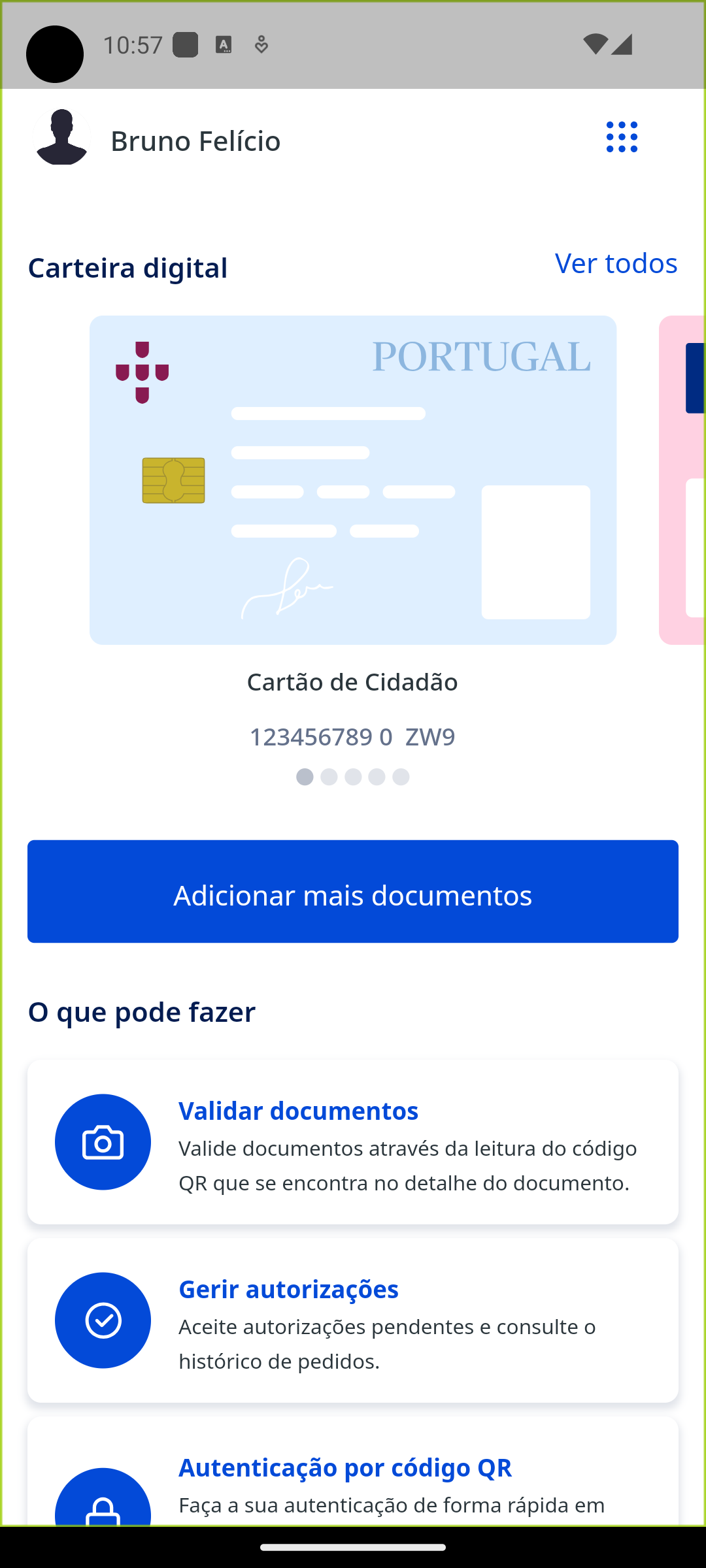
Task: Tap the navigation bar pill at bottom
Action: coord(353,1546)
